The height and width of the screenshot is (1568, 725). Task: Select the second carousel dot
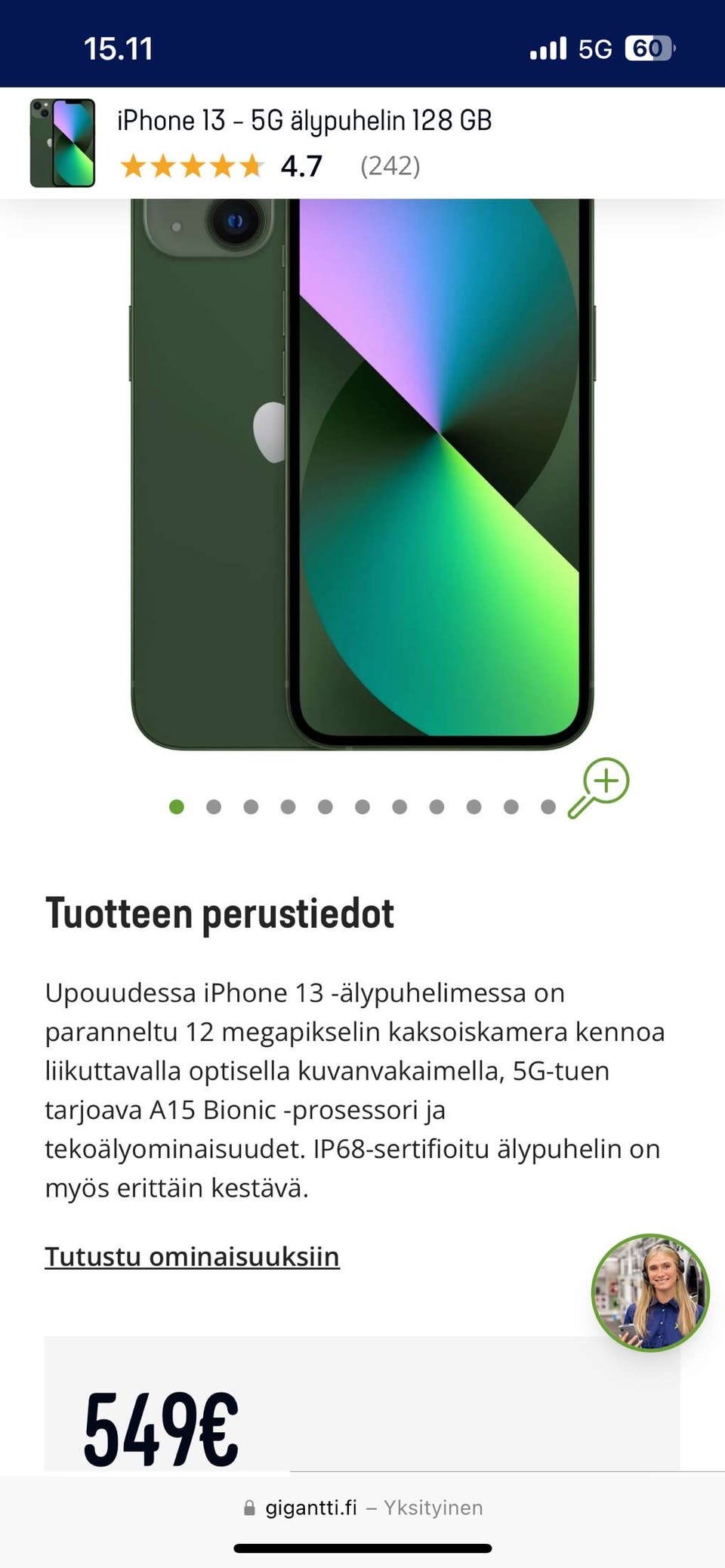click(x=214, y=806)
